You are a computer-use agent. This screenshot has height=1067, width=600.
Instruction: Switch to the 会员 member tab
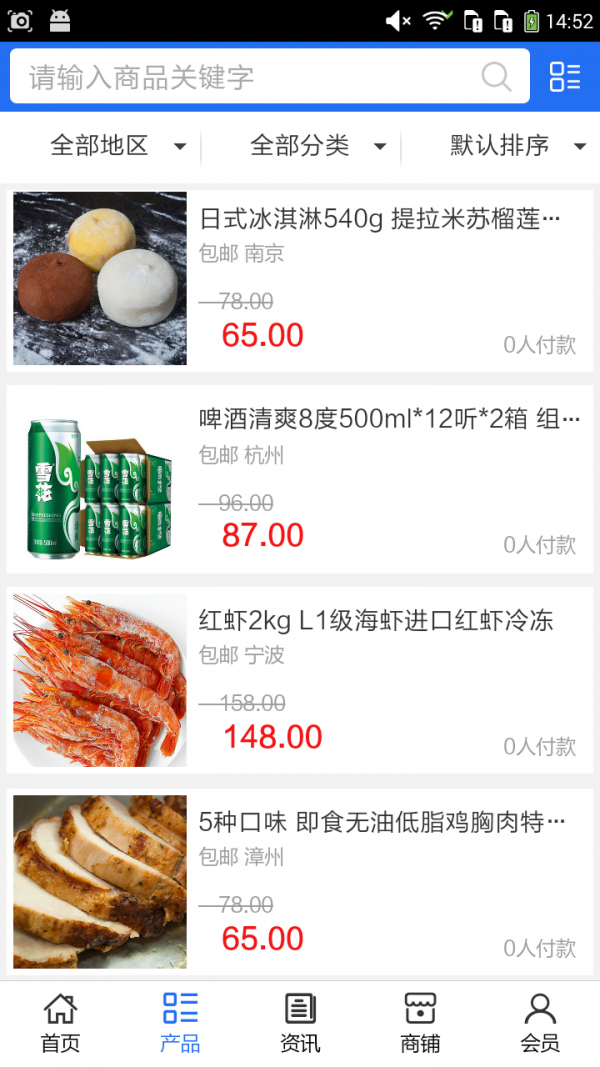tap(540, 1023)
